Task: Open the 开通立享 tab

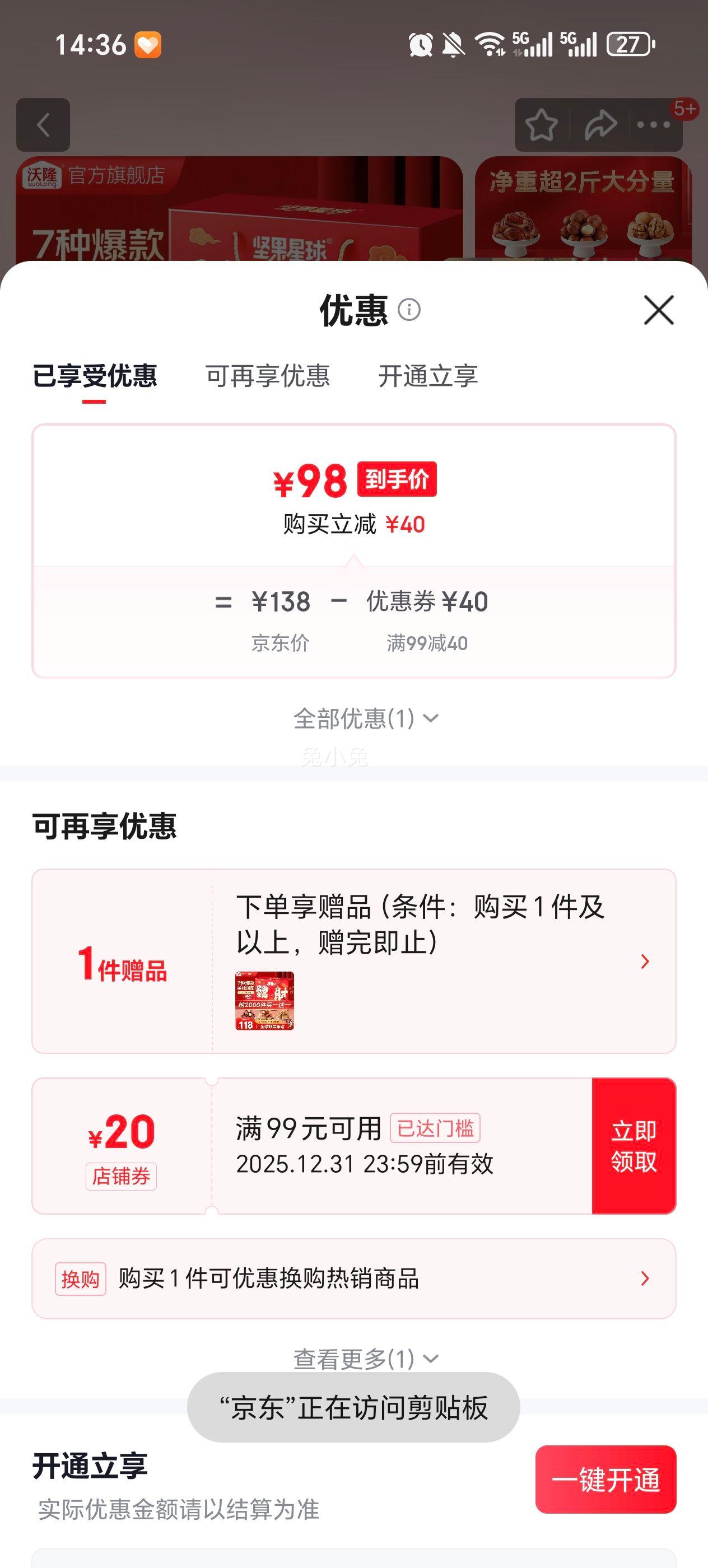Action: [x=428, y=377]
